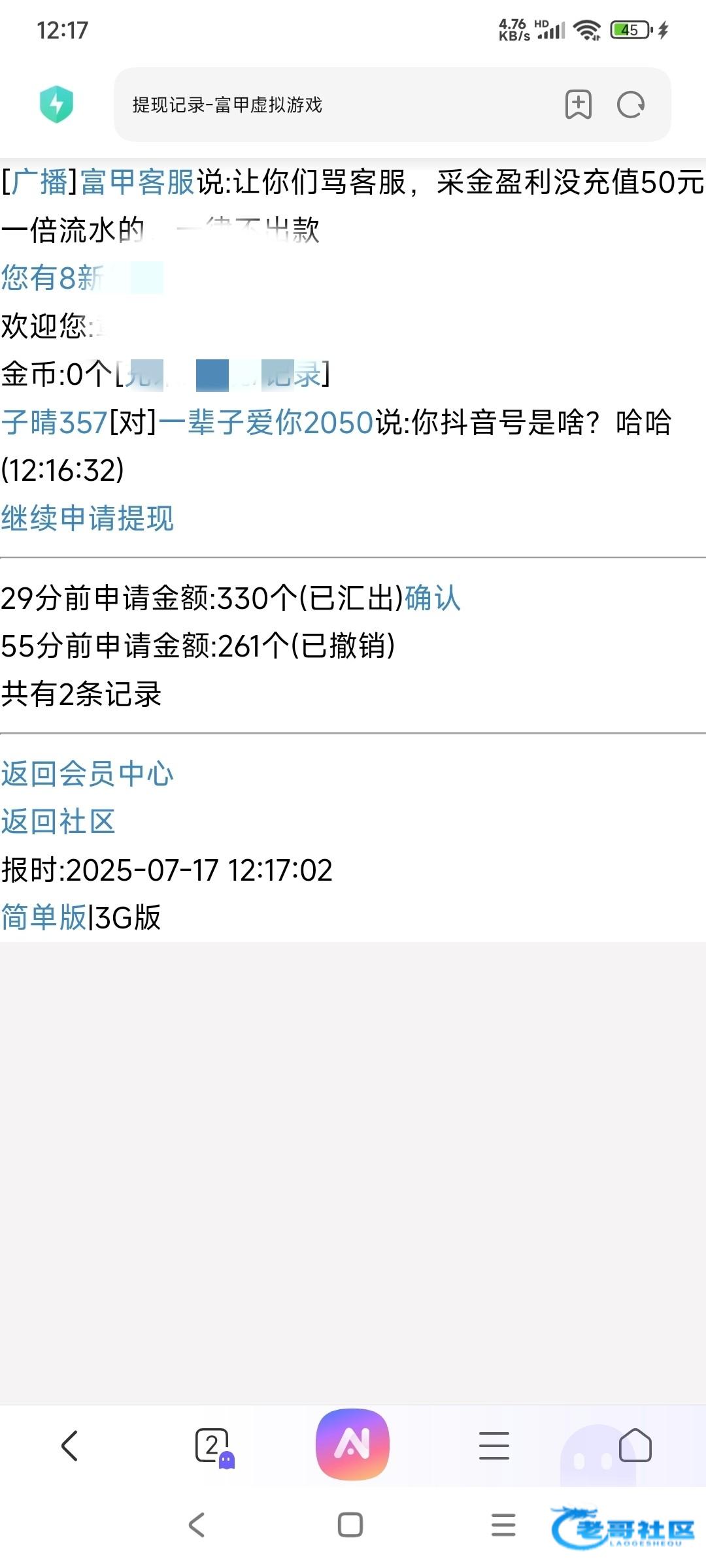Go back using the browser toolbar arrow
This screenshot has height=1568, width=706.
[x=69, y=1445]
